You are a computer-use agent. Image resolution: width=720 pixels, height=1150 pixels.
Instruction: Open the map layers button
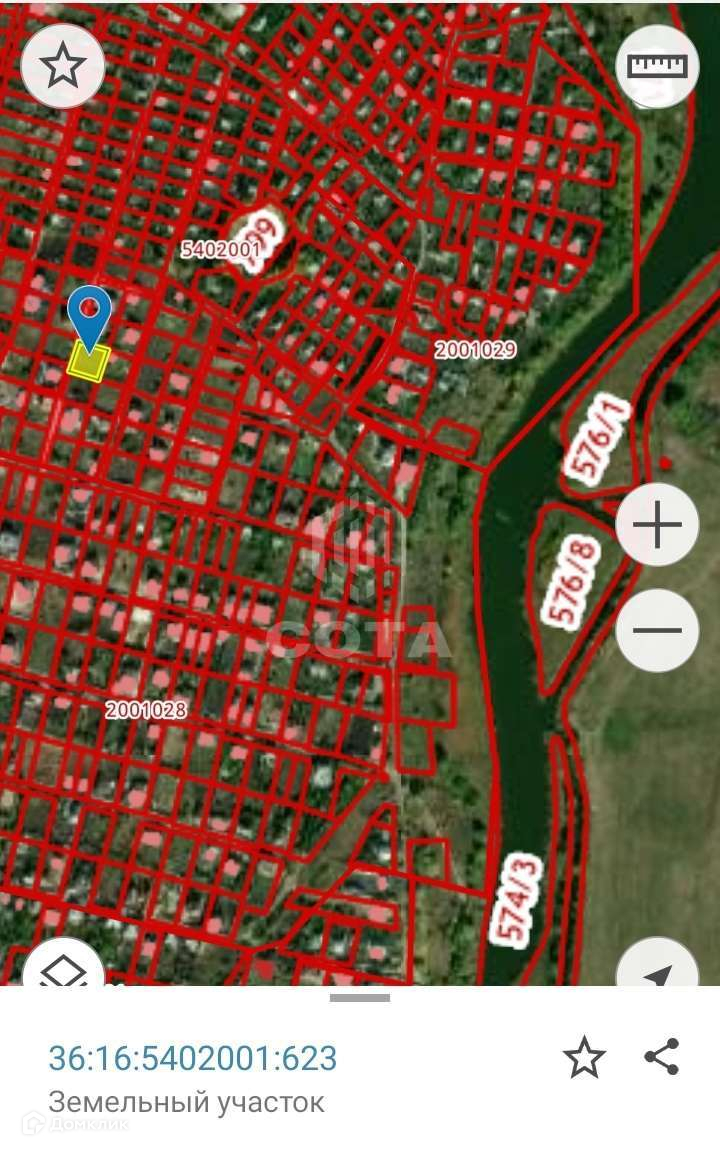point(63,964)
